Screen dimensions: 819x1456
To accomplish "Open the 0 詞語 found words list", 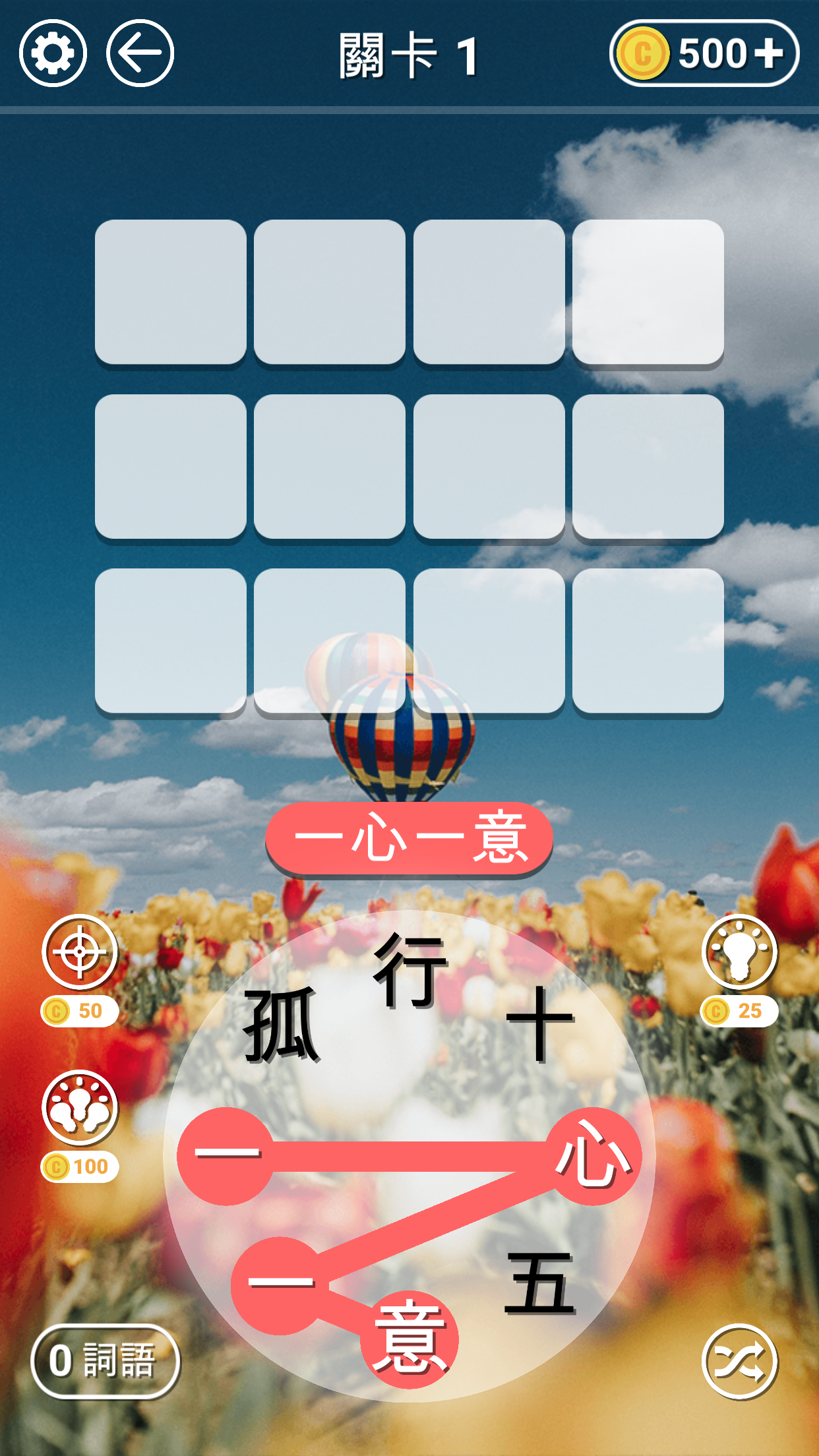I will (x=106, y=1361).
